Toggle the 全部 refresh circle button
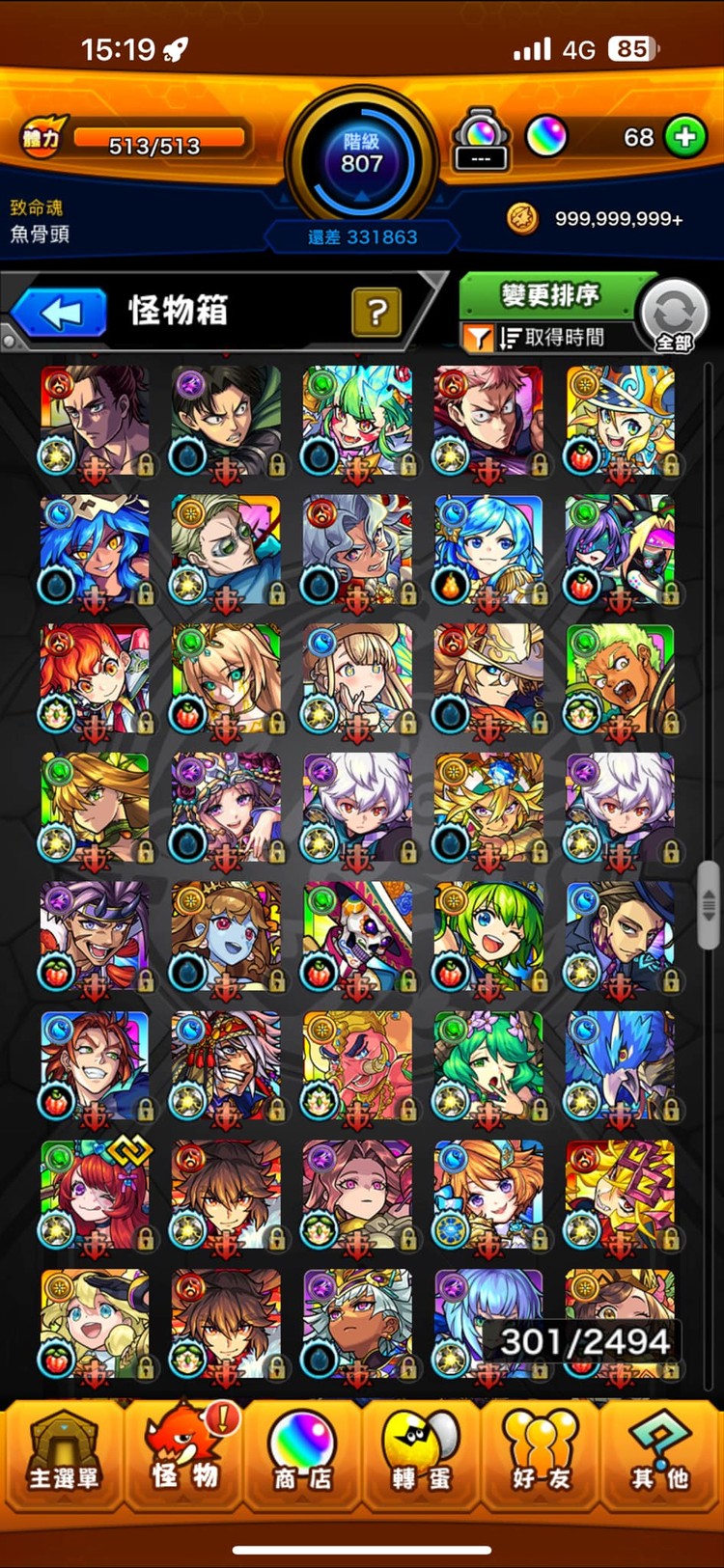 click(x=674, y=316)
